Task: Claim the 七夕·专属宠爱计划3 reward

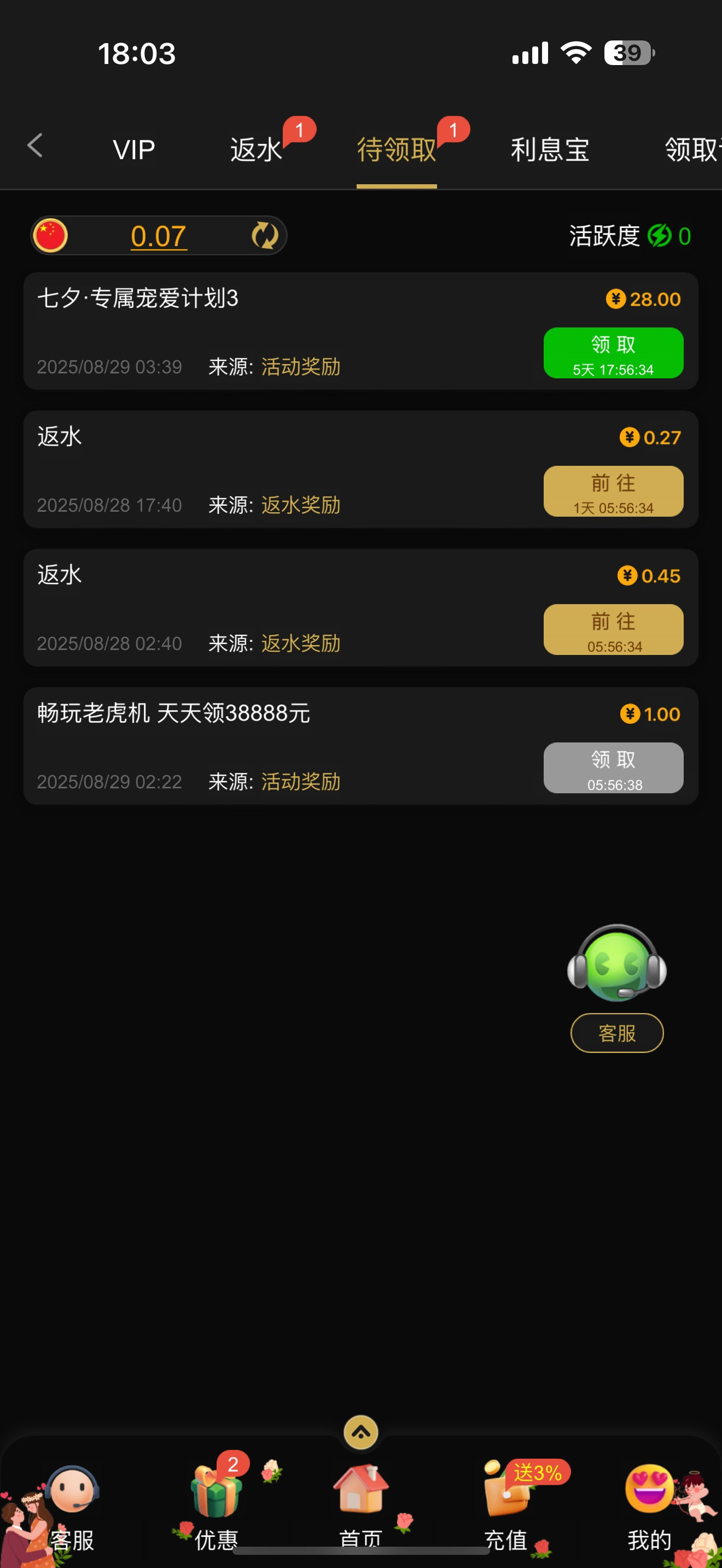Action: pyautogui.click(x=613, y=353)
